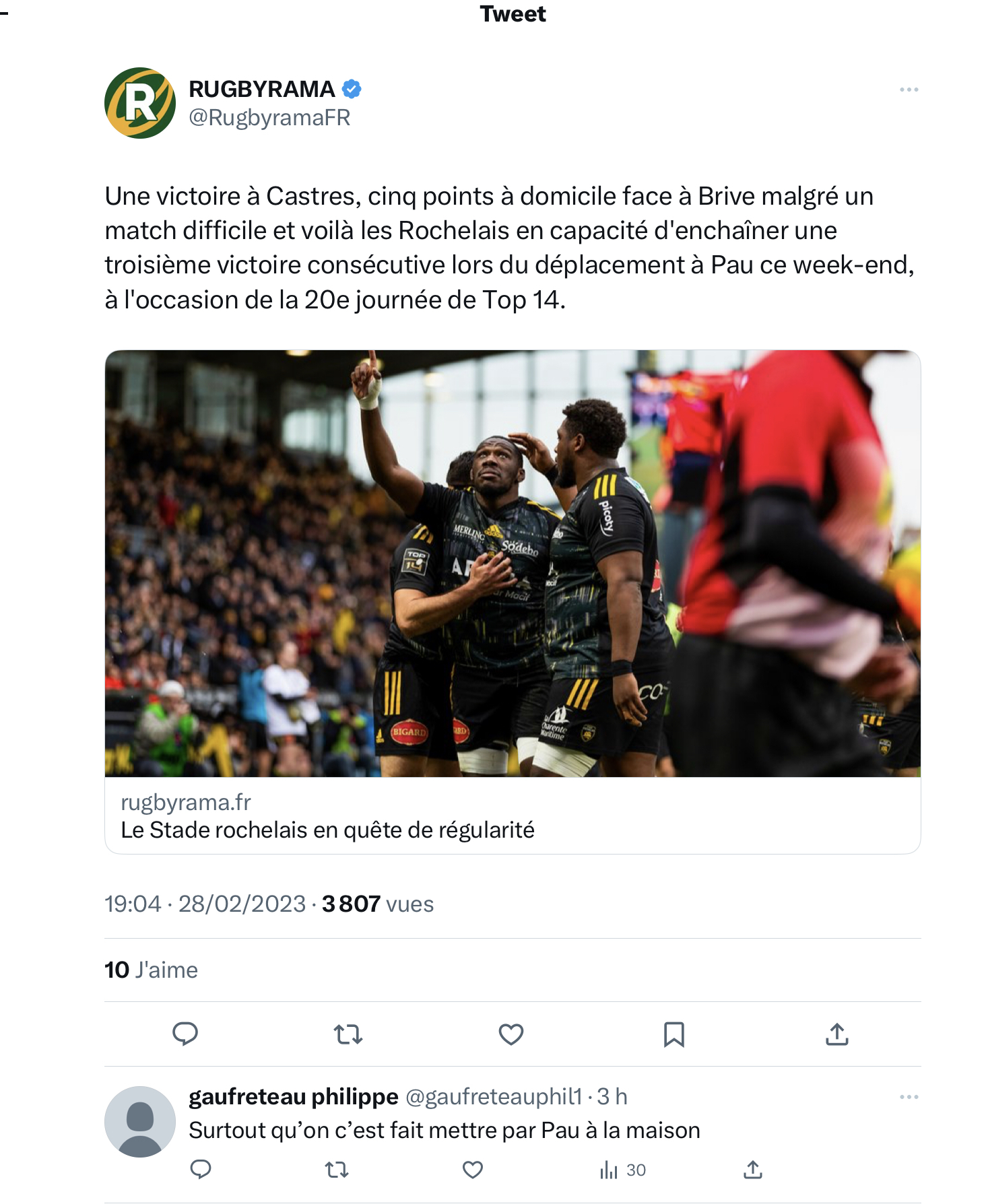
Task: Open gaufreteau philippe's profile avatar
Action: [140, 1121]
